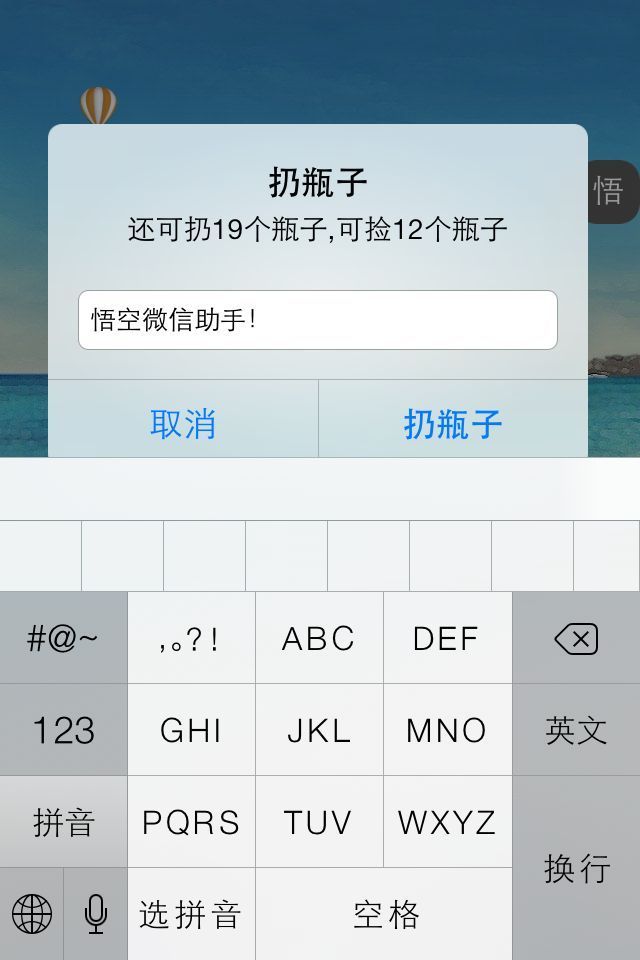Tap the punctuation ,。?! key

pyautogui.click(x=191, y=638)
